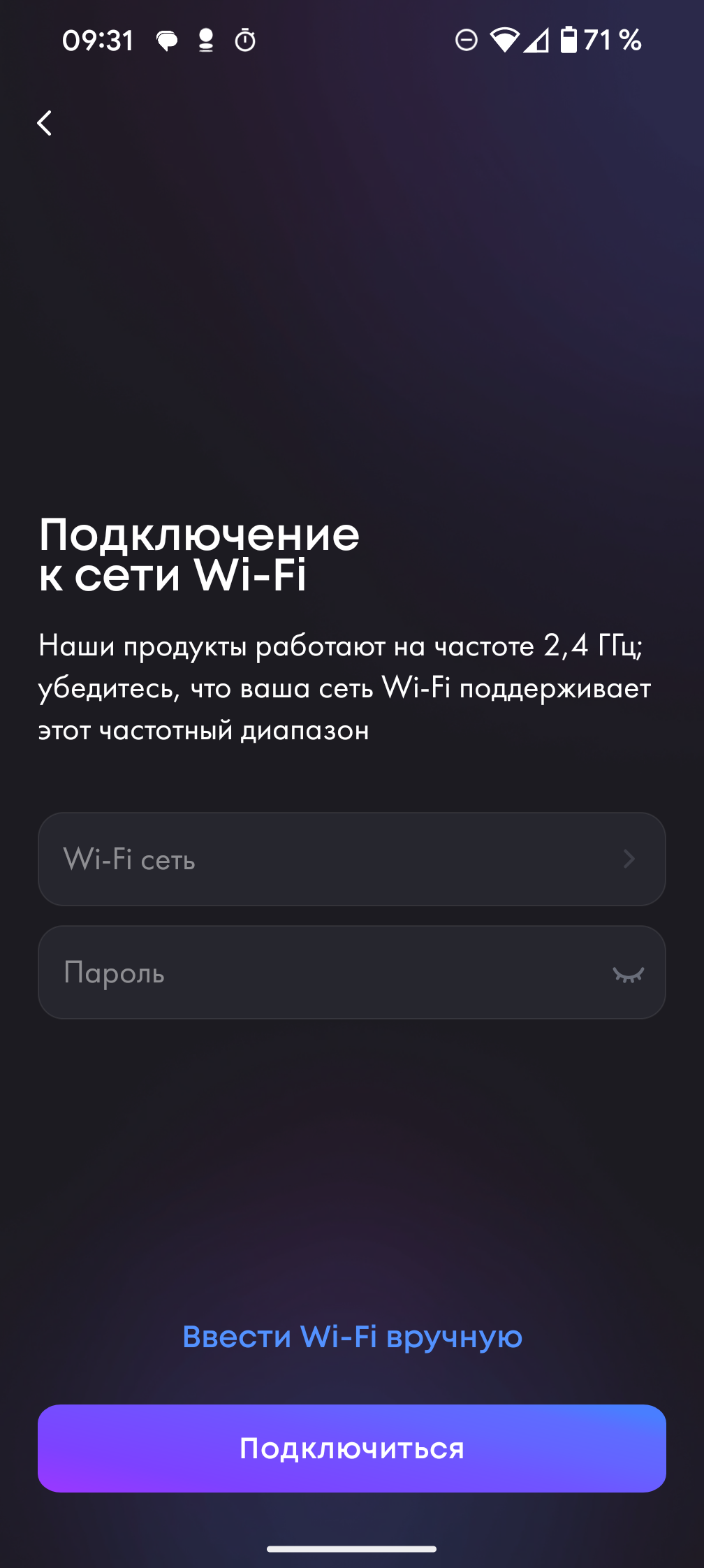Open the Wi-Fi сеть network picker
The image size is (704, 1568).
coord(351,859)
